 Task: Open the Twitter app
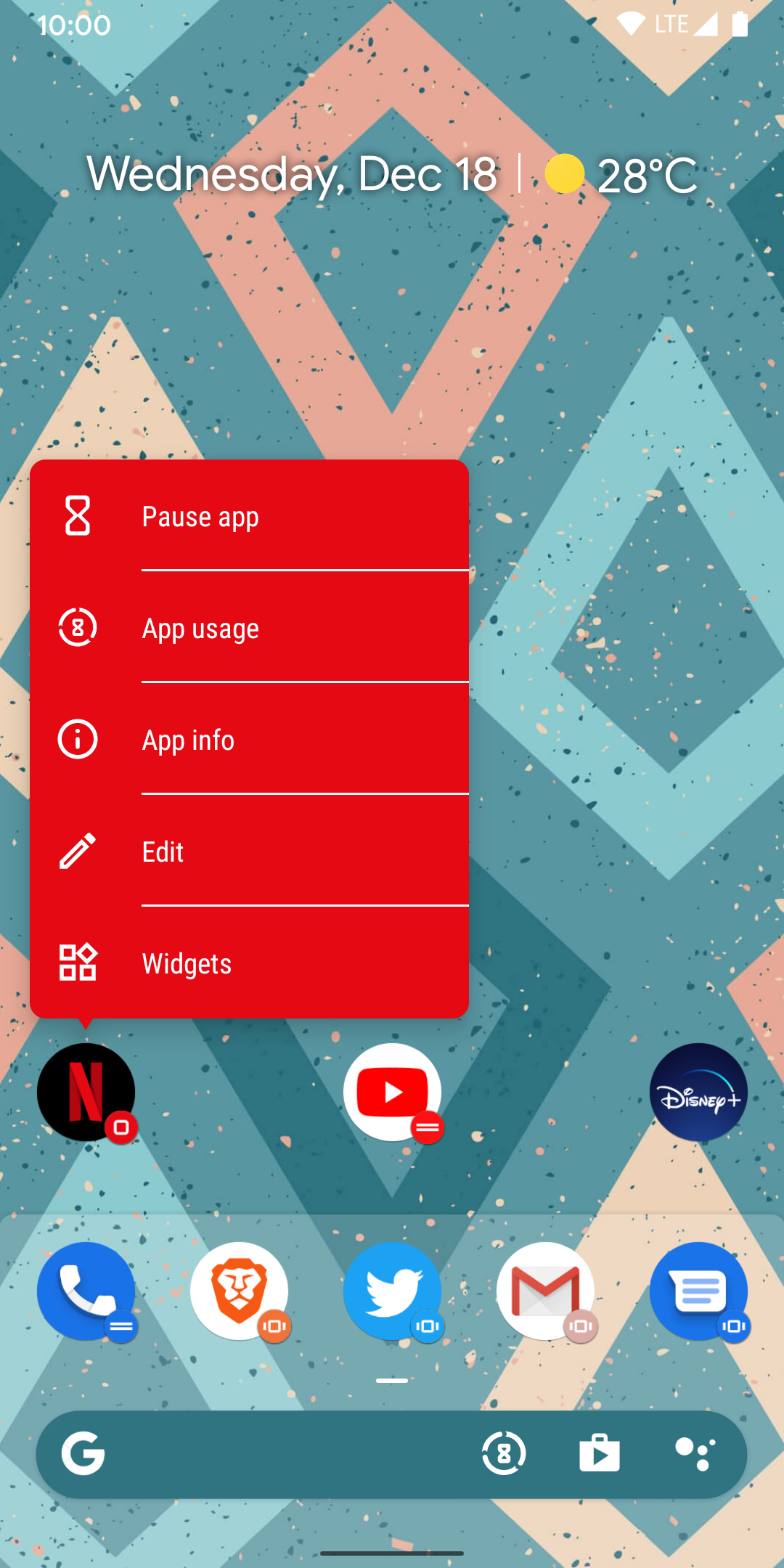[392, 1291]
